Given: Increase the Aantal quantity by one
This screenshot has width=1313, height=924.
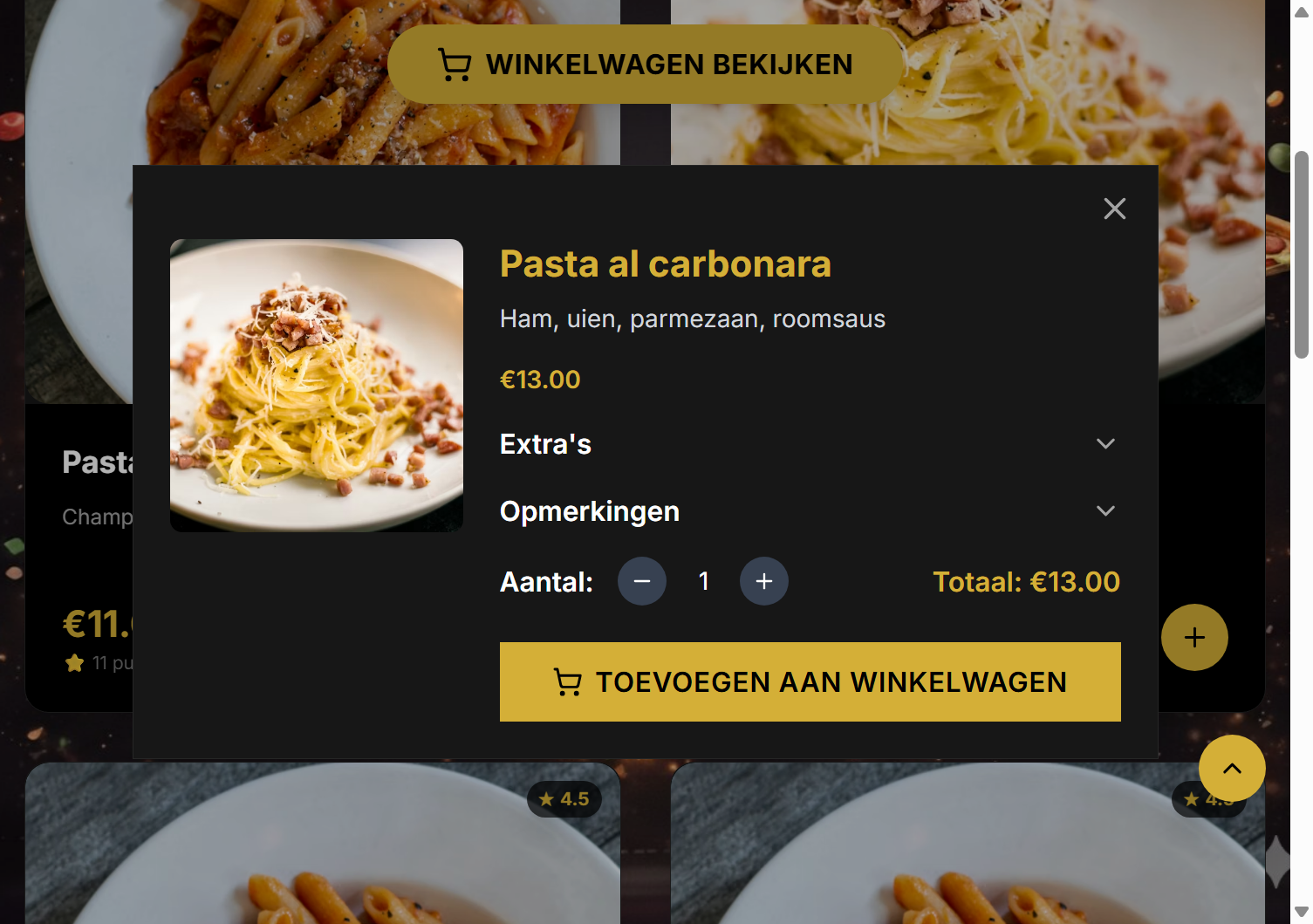Looking at the screenshot, I should pyautogui.click(x=763, y=581).
